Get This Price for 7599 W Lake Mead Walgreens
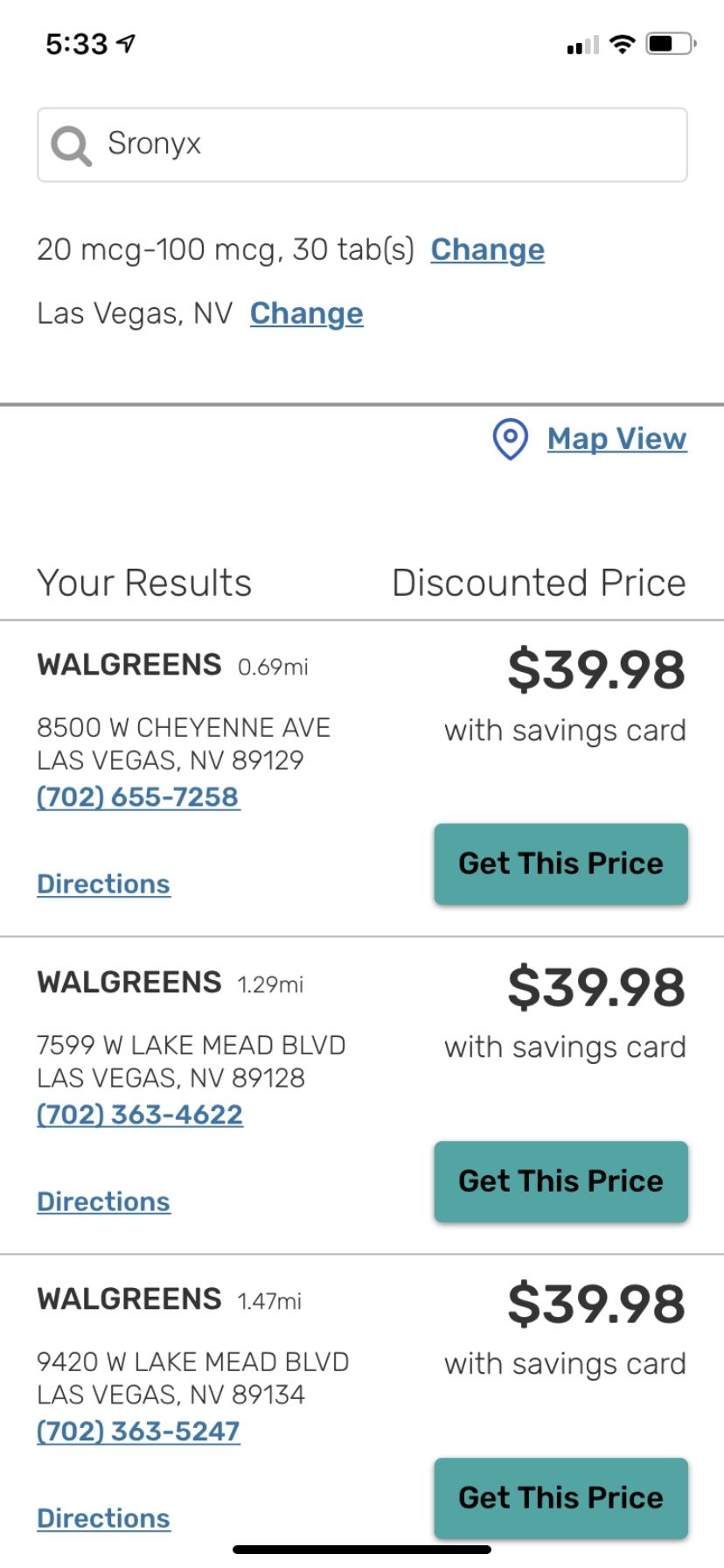Image resolution: width=724 pixels, height=1568 pixels. [x=560, y=1181]
